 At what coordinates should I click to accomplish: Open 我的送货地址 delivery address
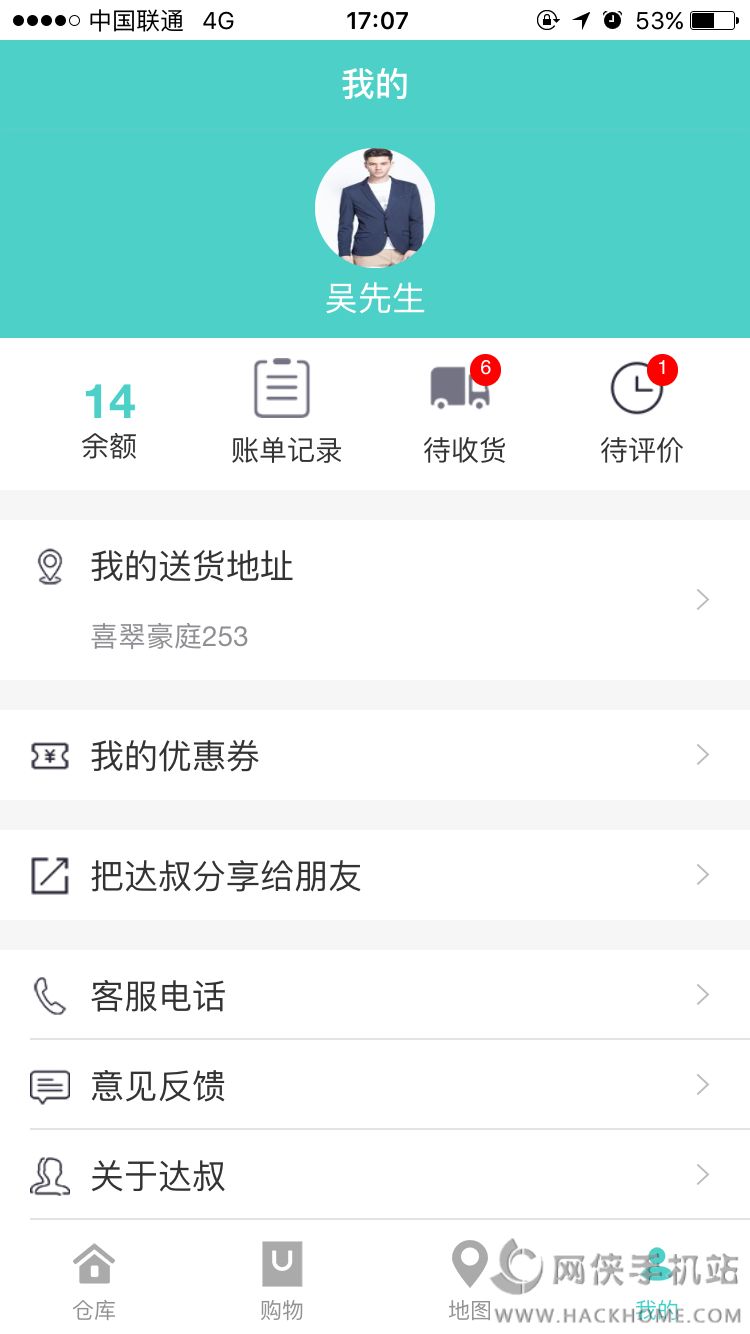point(375,599)
